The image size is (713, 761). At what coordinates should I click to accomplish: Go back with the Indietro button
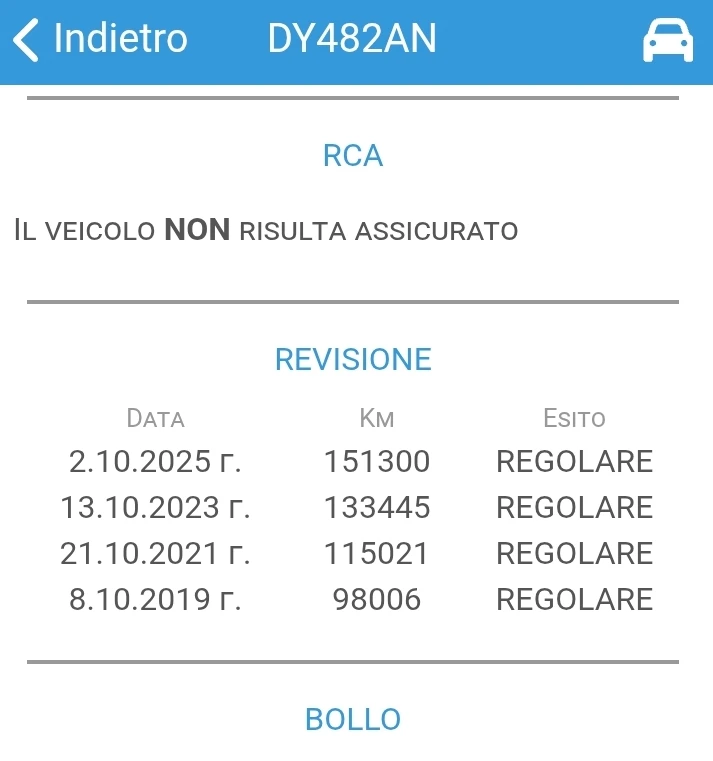tap(100, 39)
